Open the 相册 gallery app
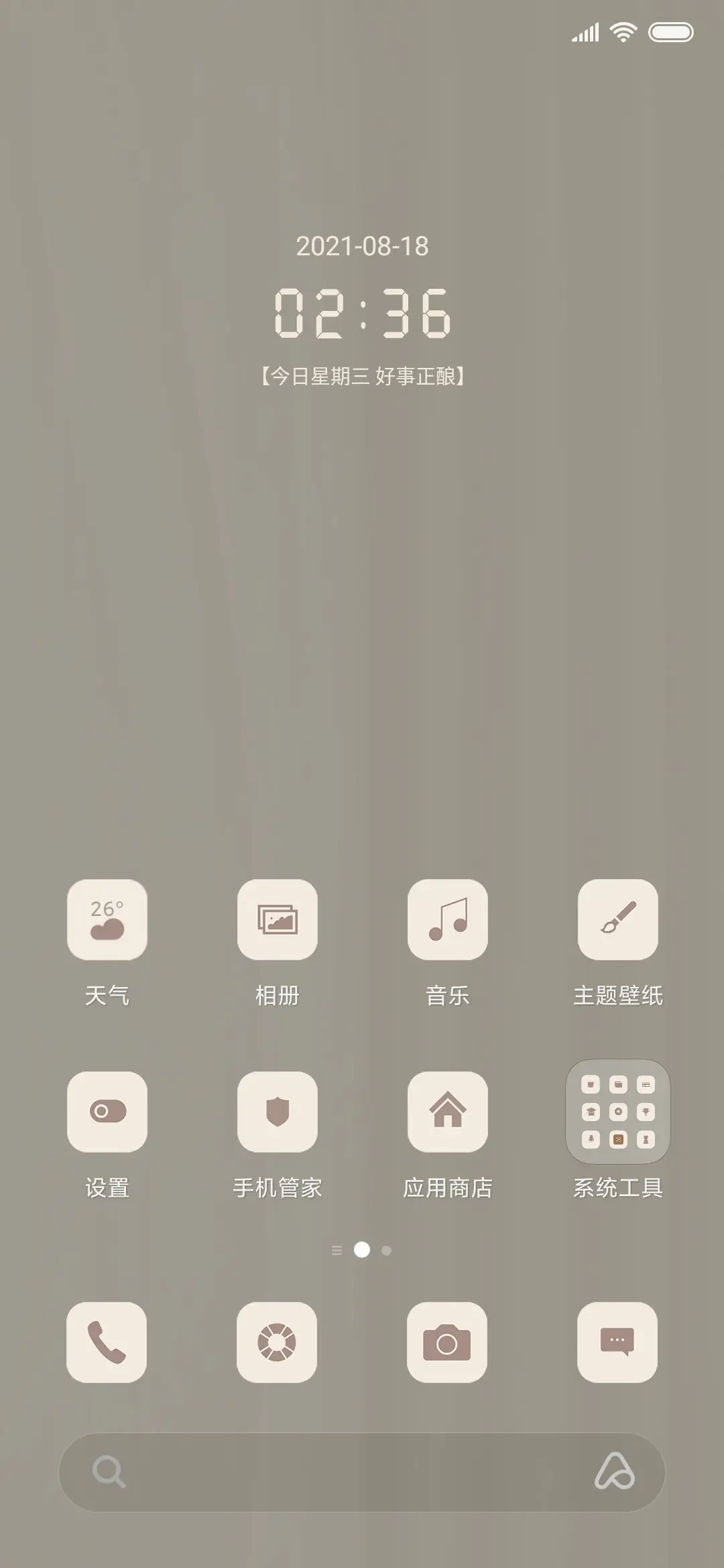Viewport: 724px width, 1568px height. coord(278,921)
